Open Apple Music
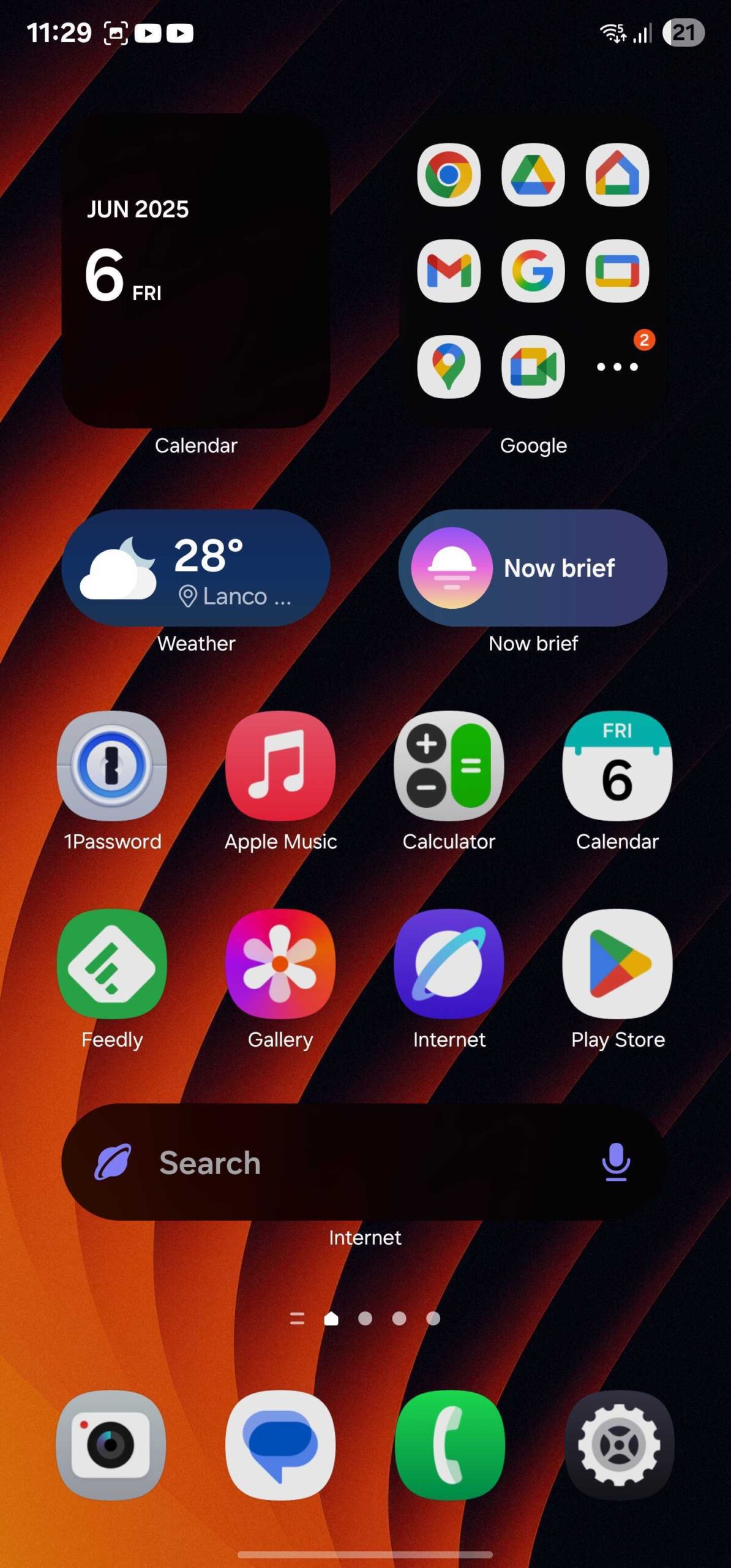This screenshot has height=1568, width=731. click(280, 766)
